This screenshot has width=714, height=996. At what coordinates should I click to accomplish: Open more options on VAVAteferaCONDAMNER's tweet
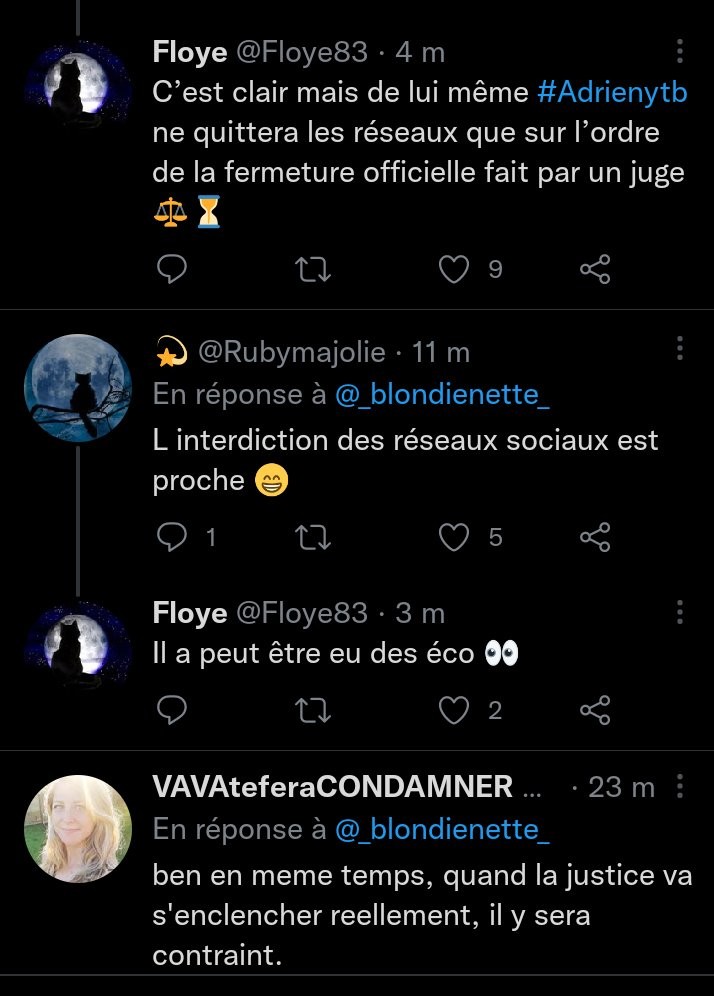coord(680,787)
